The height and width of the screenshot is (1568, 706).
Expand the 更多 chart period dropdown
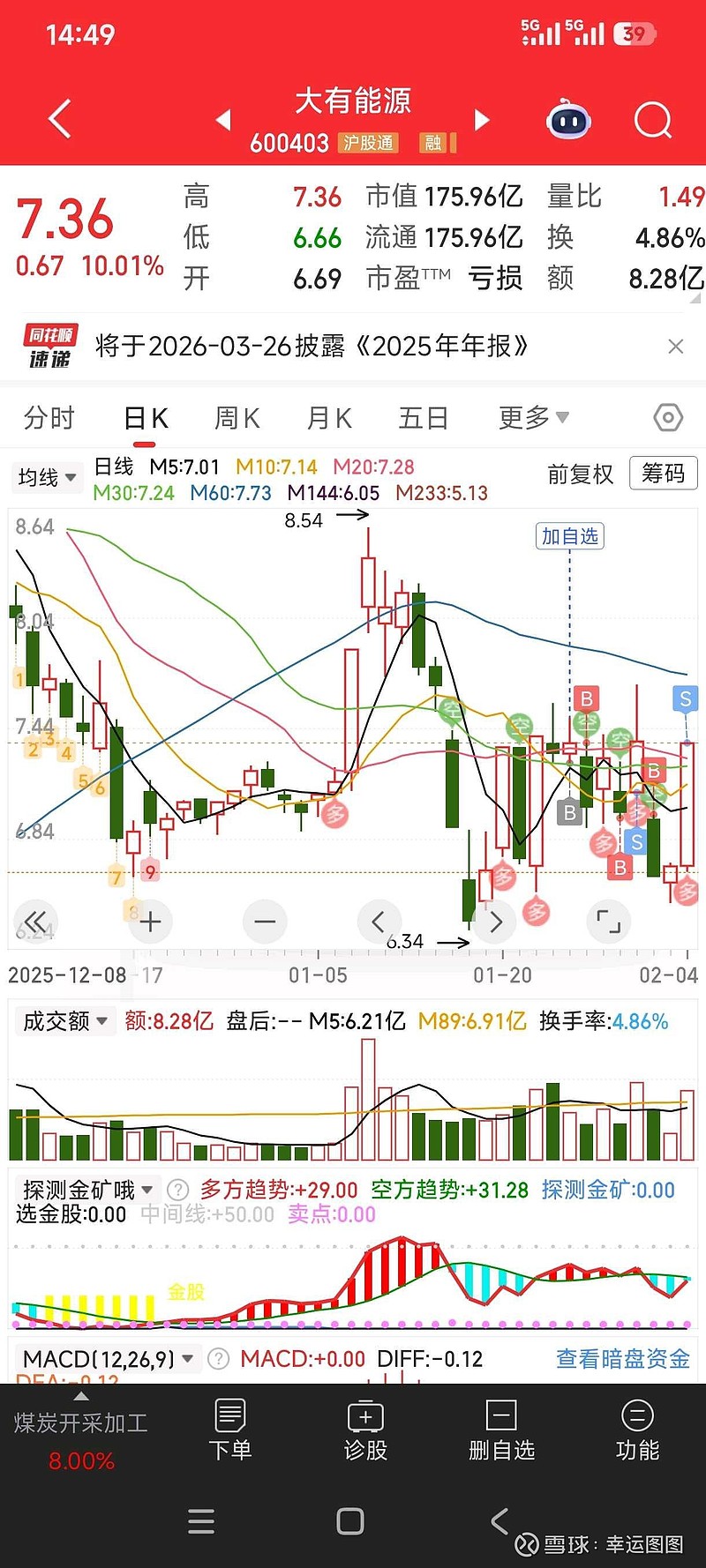pyautogui.click(x=534, y=417)
